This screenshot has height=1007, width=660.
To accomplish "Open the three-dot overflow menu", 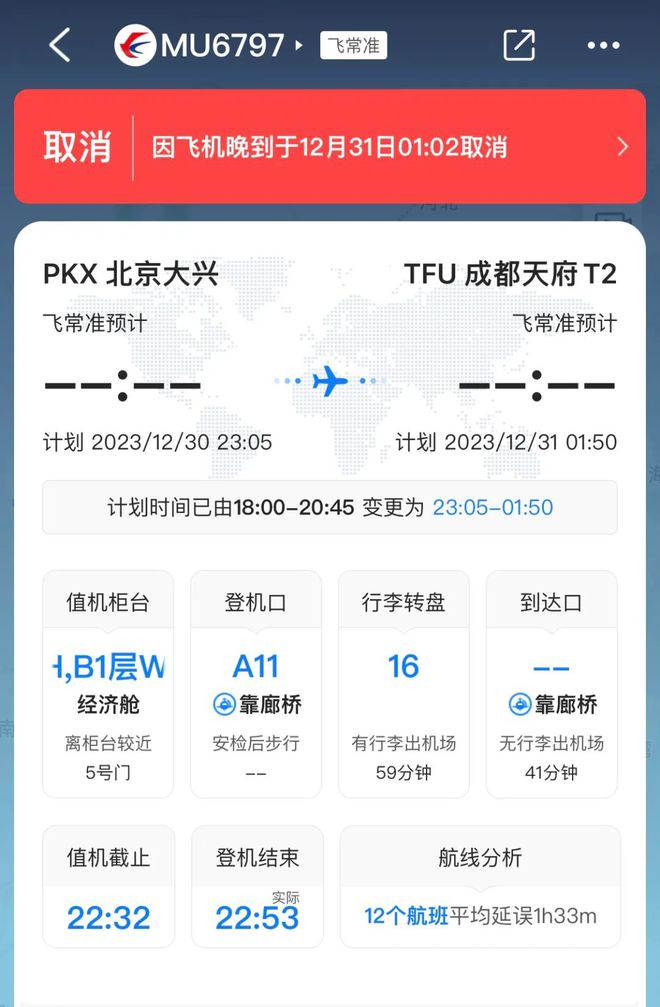I will point(603,45).
